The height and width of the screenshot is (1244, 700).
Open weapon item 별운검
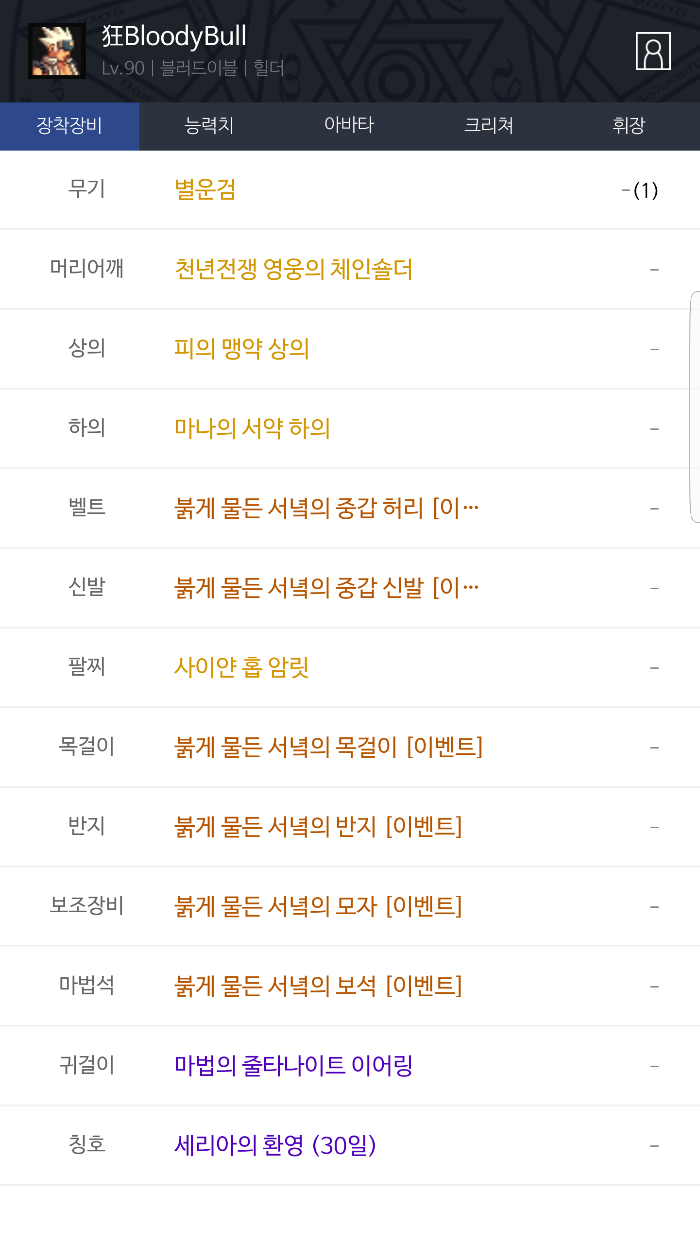click(x=205, y=190)
